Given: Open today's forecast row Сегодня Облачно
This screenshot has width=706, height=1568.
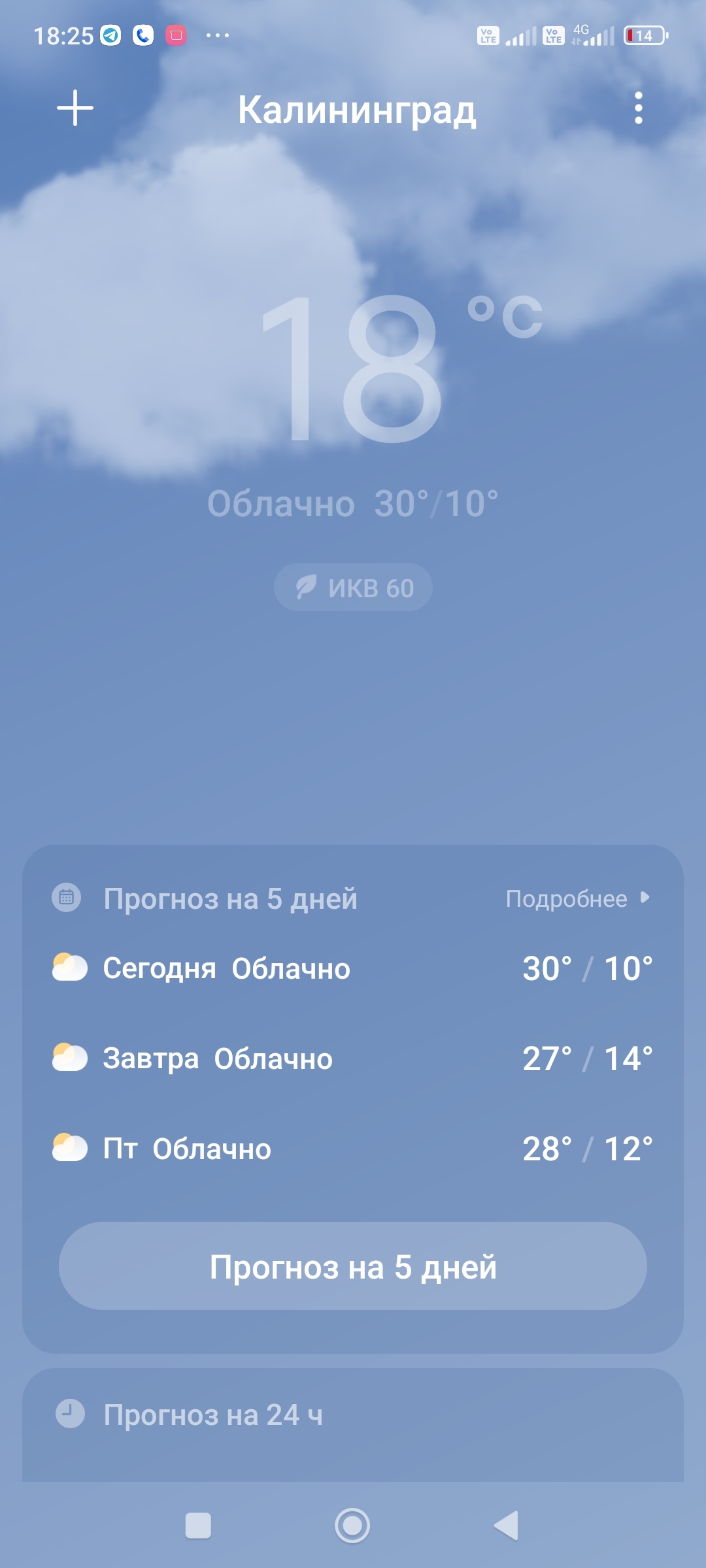Looking at the screenshot, I should point(353,968).
